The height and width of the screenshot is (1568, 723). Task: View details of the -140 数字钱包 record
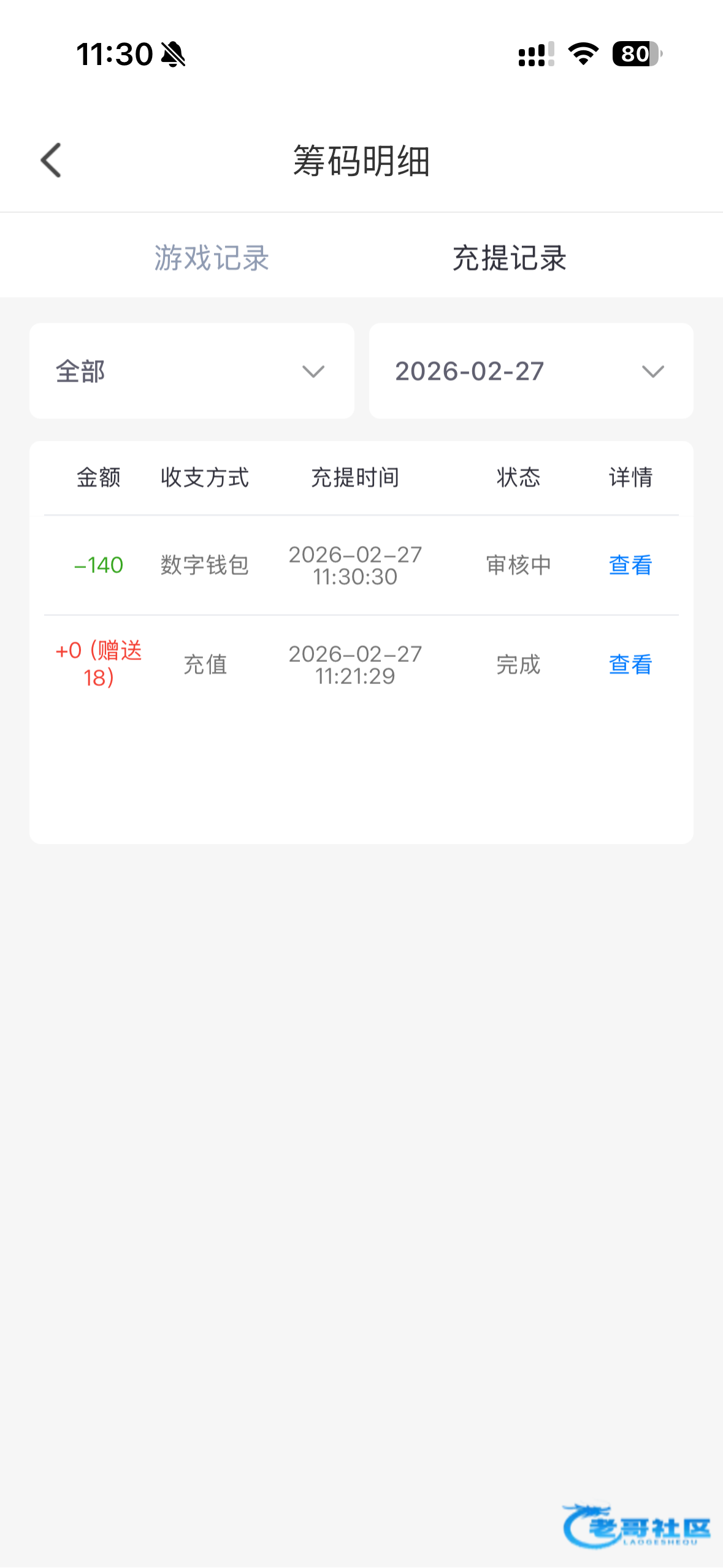click(630, 565)
